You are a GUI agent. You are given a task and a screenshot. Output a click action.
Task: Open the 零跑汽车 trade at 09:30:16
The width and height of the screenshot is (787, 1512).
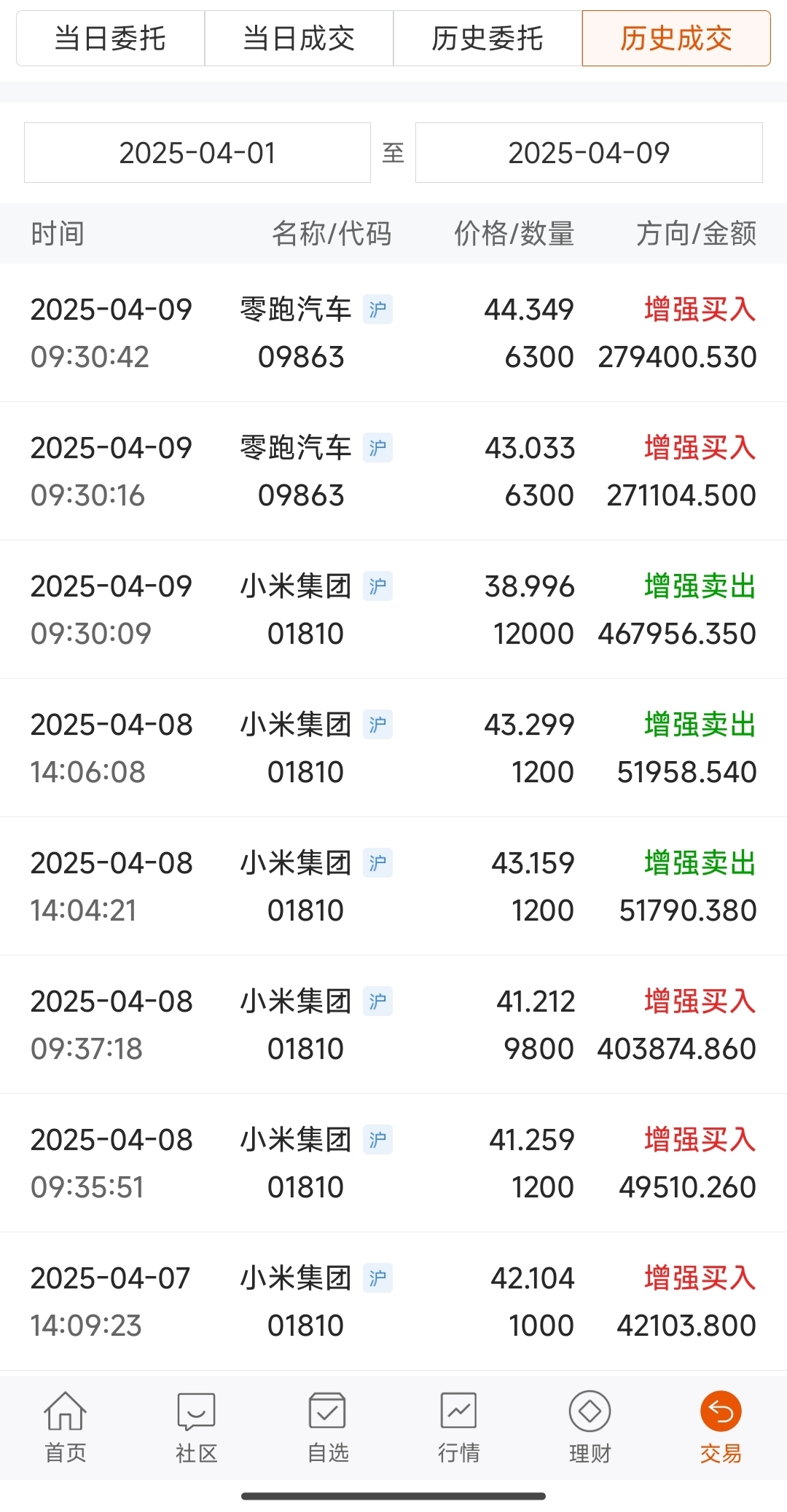[393, 471]
